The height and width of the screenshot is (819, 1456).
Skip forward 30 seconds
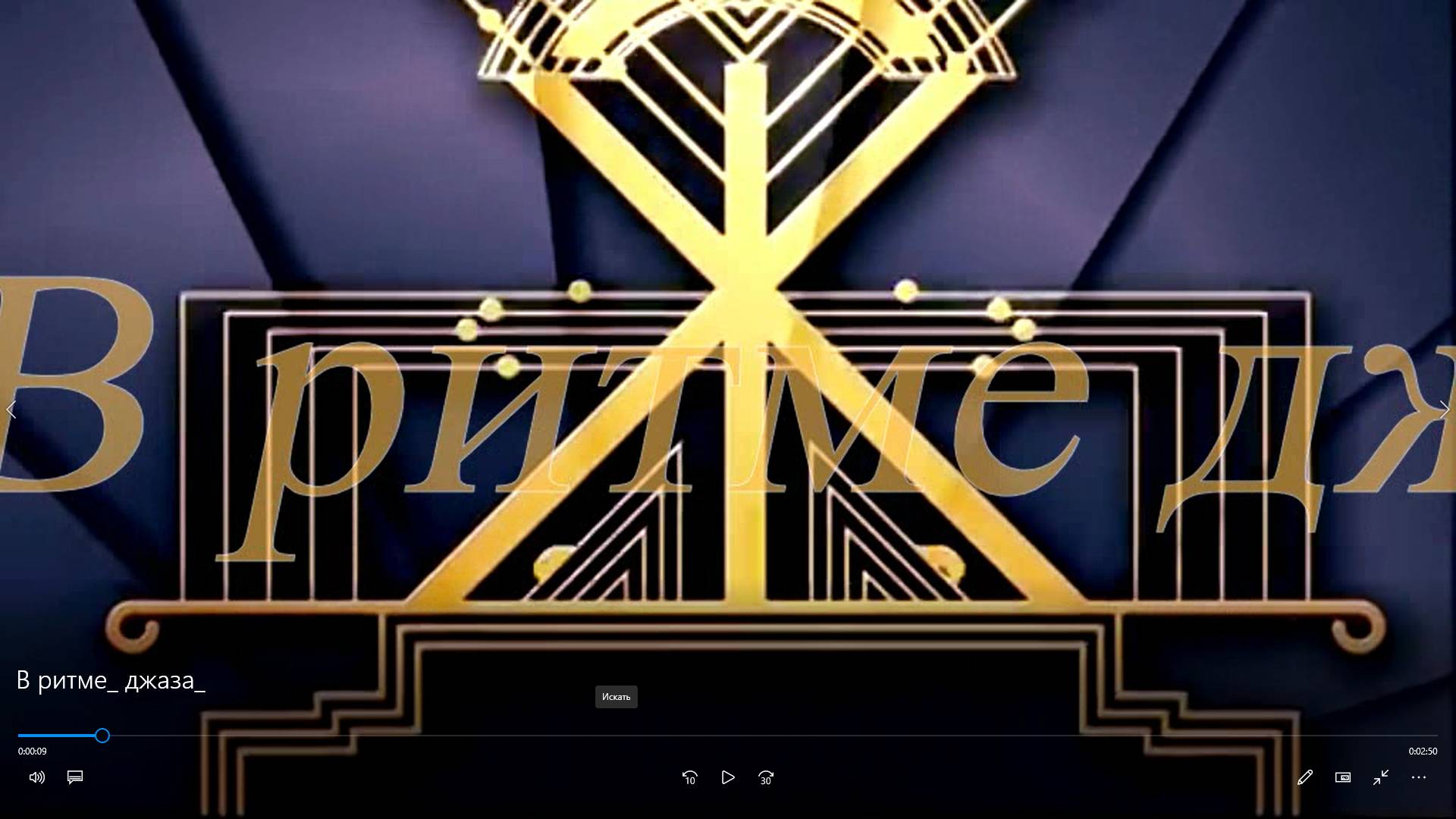tap(766, 777)
